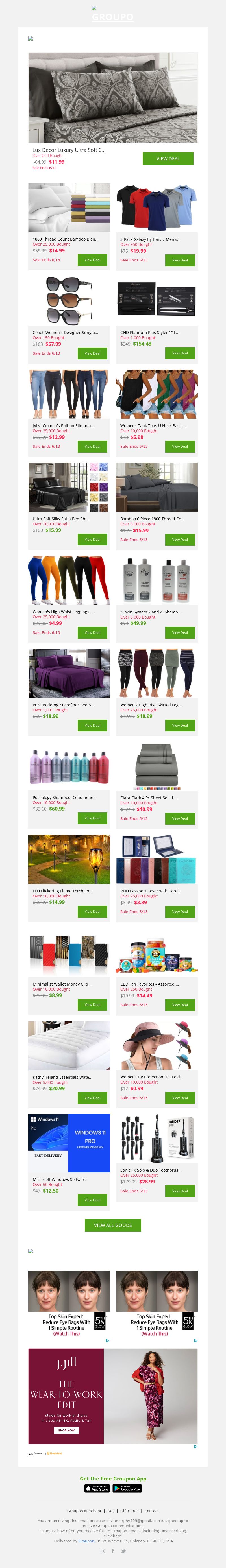This screenshot has width=226, height=1568.
Task: Open the FAQ footer link
Action: point(111,1511)
